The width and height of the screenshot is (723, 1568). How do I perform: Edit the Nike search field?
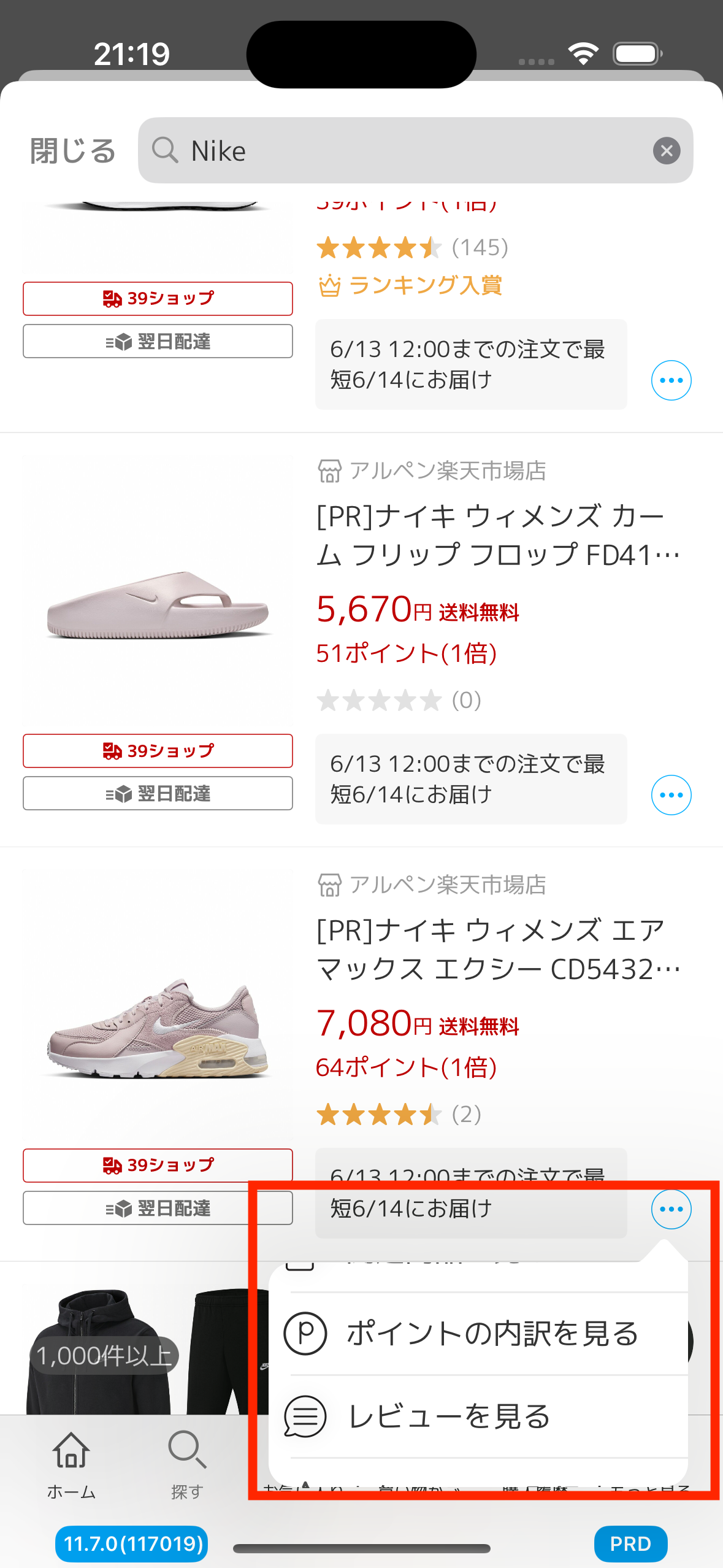click(x=405, y=150)
